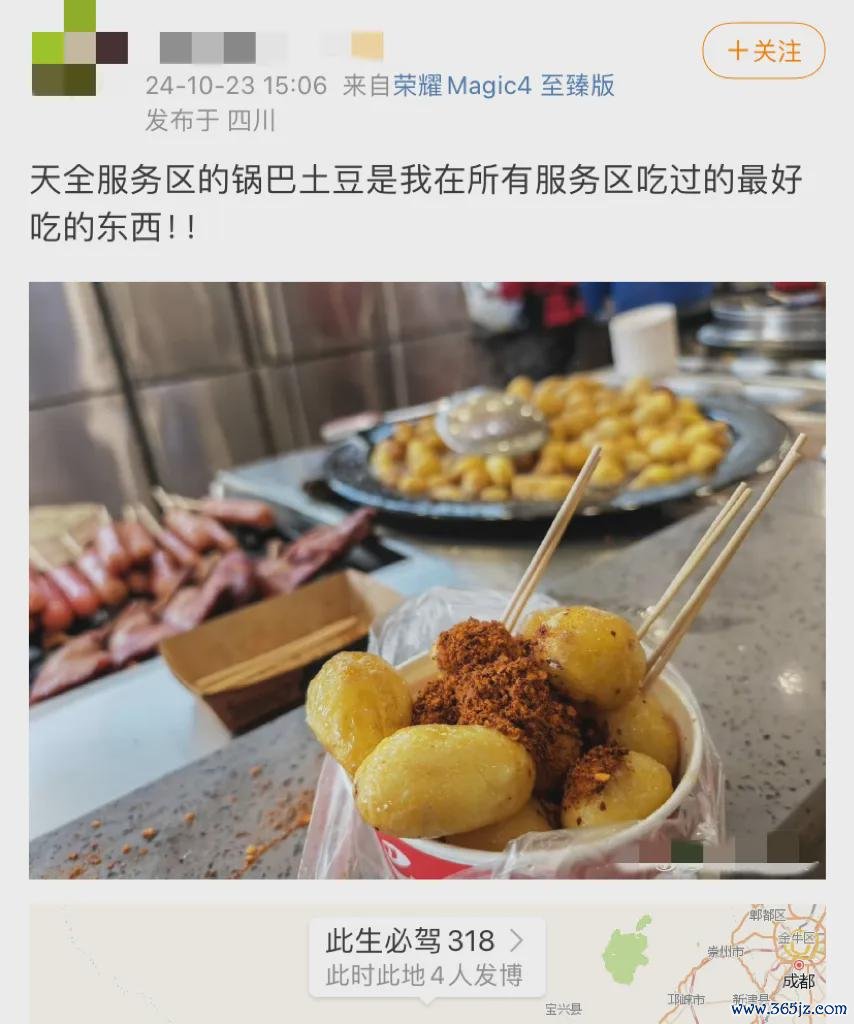Open the 荣耀 Magic4 至臻版 device link
The image size is (854, 1024).
point(503,86)
